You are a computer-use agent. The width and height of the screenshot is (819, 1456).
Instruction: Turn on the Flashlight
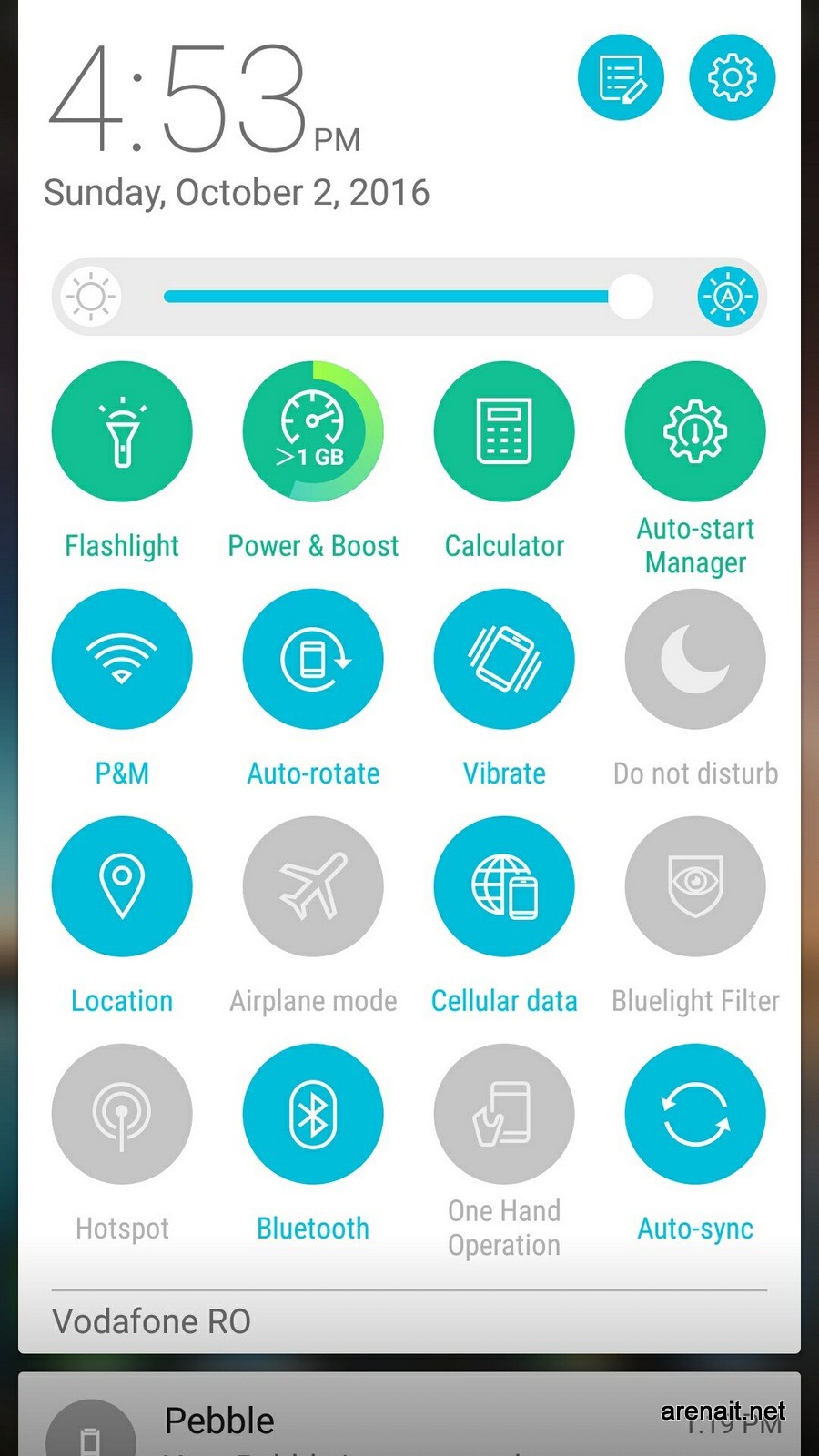(x=122, y=431)
